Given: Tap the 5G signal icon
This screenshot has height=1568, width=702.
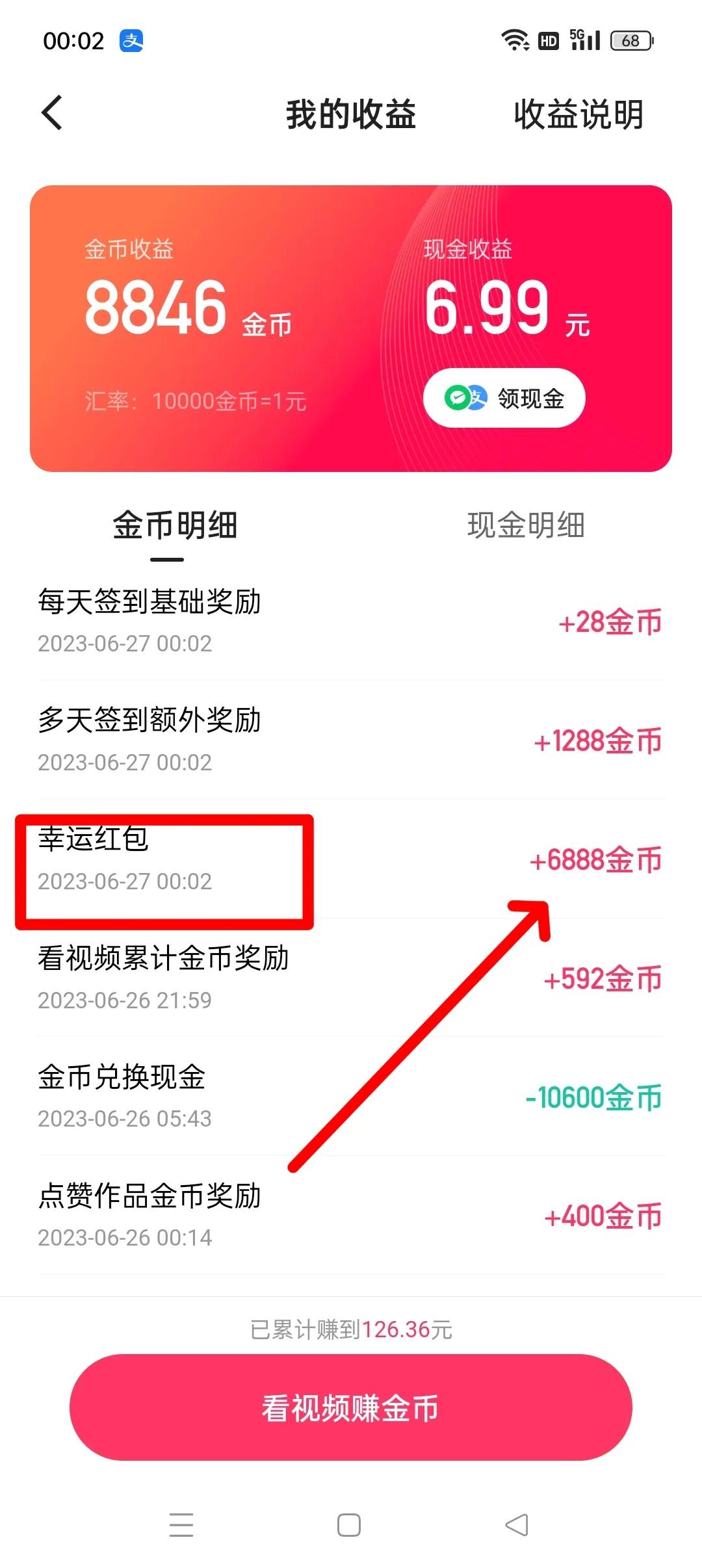Looking at the screenshot, I should [583, 39].
